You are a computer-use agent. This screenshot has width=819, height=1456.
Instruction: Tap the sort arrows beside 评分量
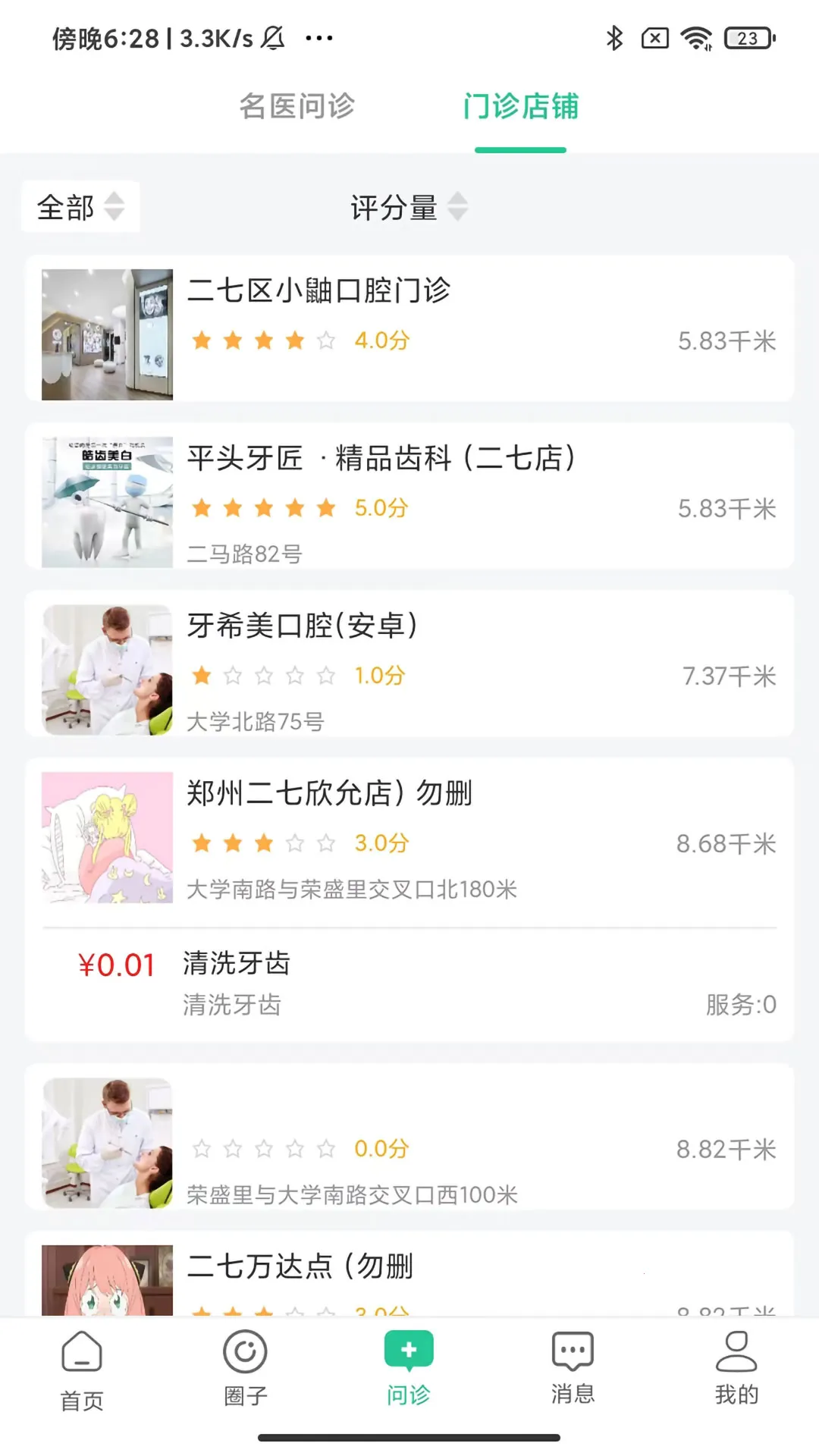click(x=458, y=206)
